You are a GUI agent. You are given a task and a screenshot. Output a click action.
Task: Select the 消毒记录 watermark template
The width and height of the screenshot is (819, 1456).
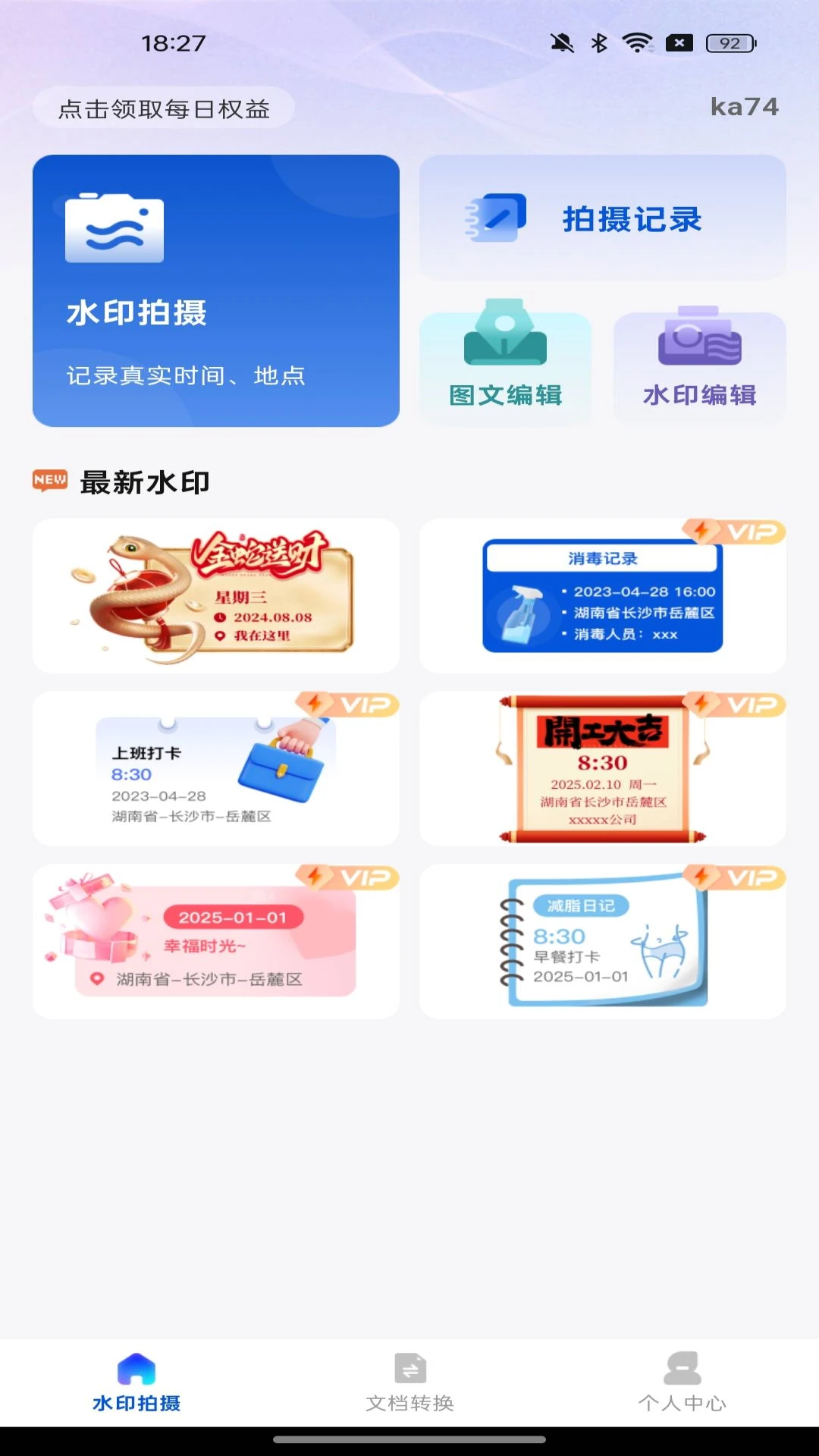pyautogui.click(x=603, y=596)
